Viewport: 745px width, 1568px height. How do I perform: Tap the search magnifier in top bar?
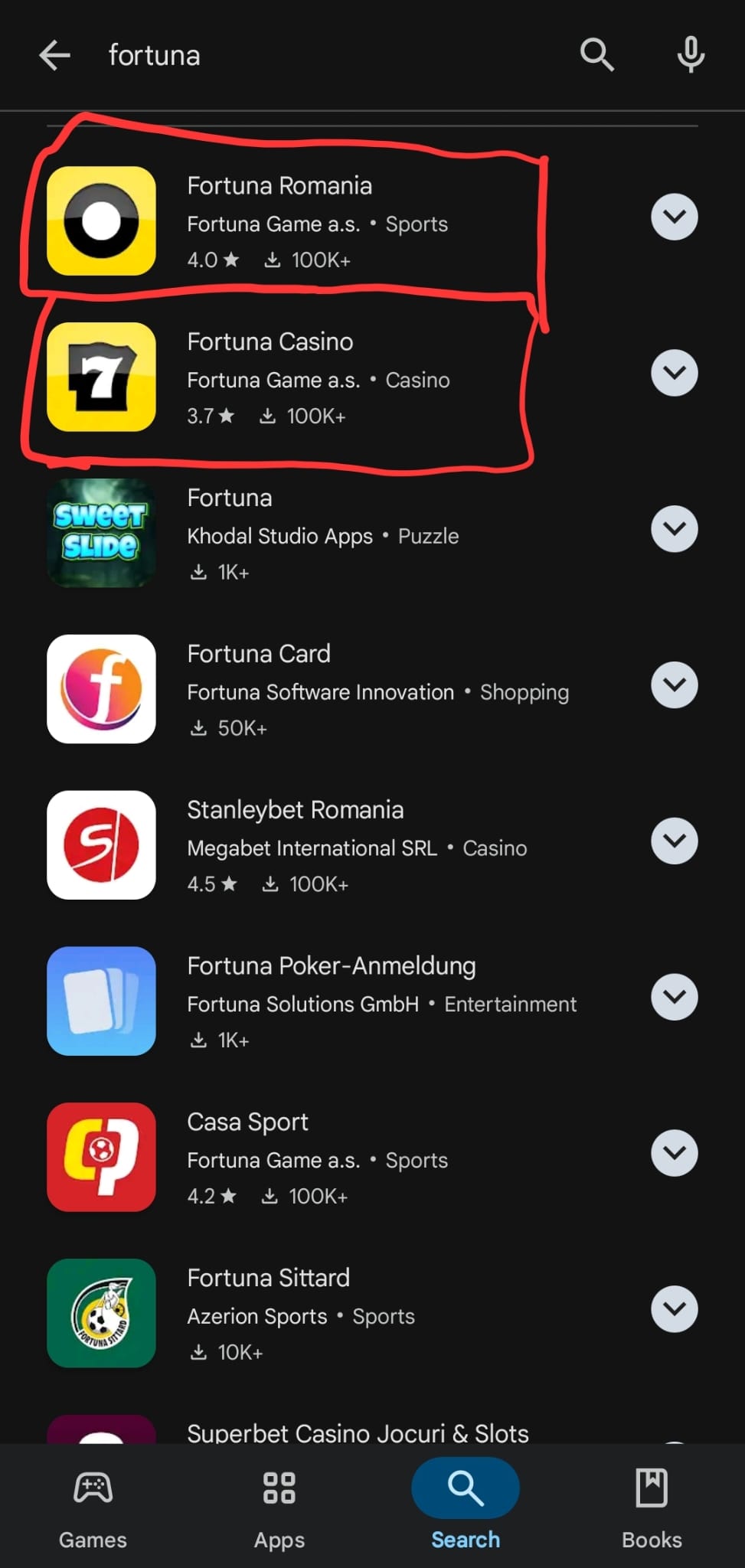click(596, 56)
